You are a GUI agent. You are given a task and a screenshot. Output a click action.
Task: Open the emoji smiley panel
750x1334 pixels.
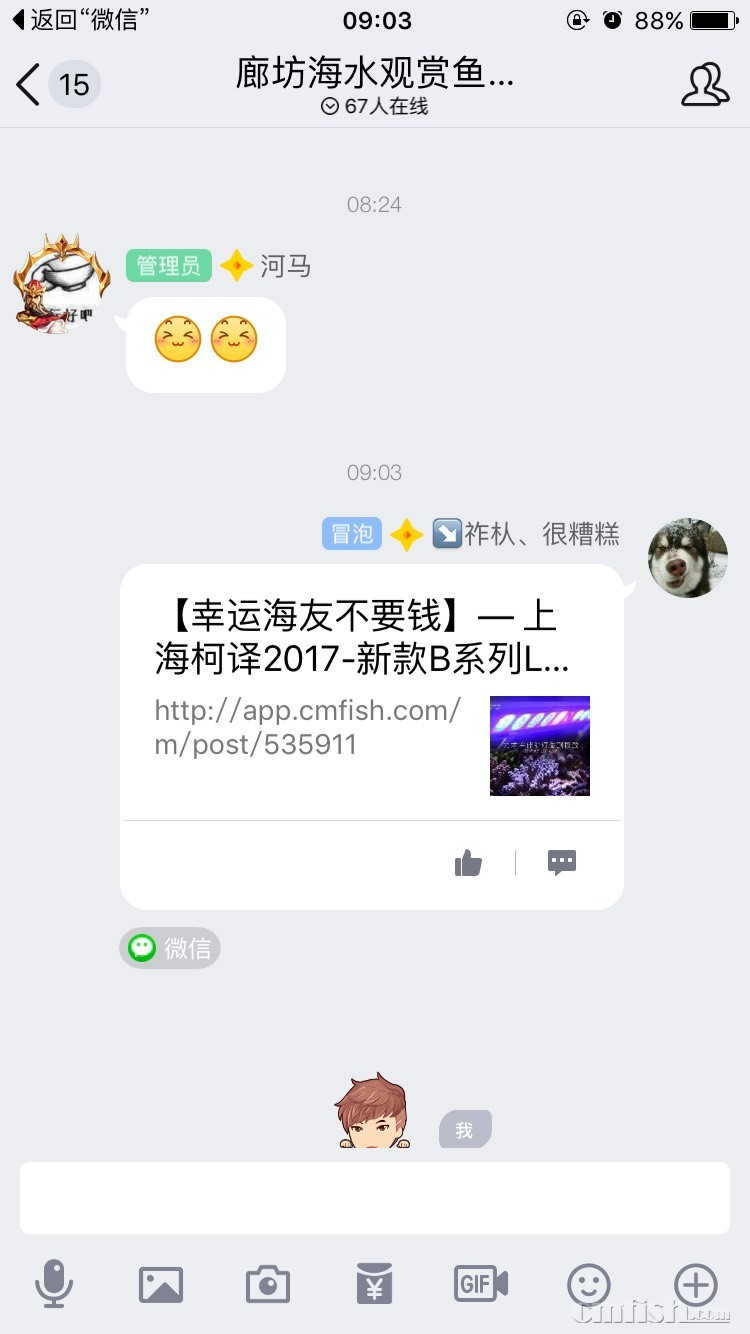(x=588, y=1284)
